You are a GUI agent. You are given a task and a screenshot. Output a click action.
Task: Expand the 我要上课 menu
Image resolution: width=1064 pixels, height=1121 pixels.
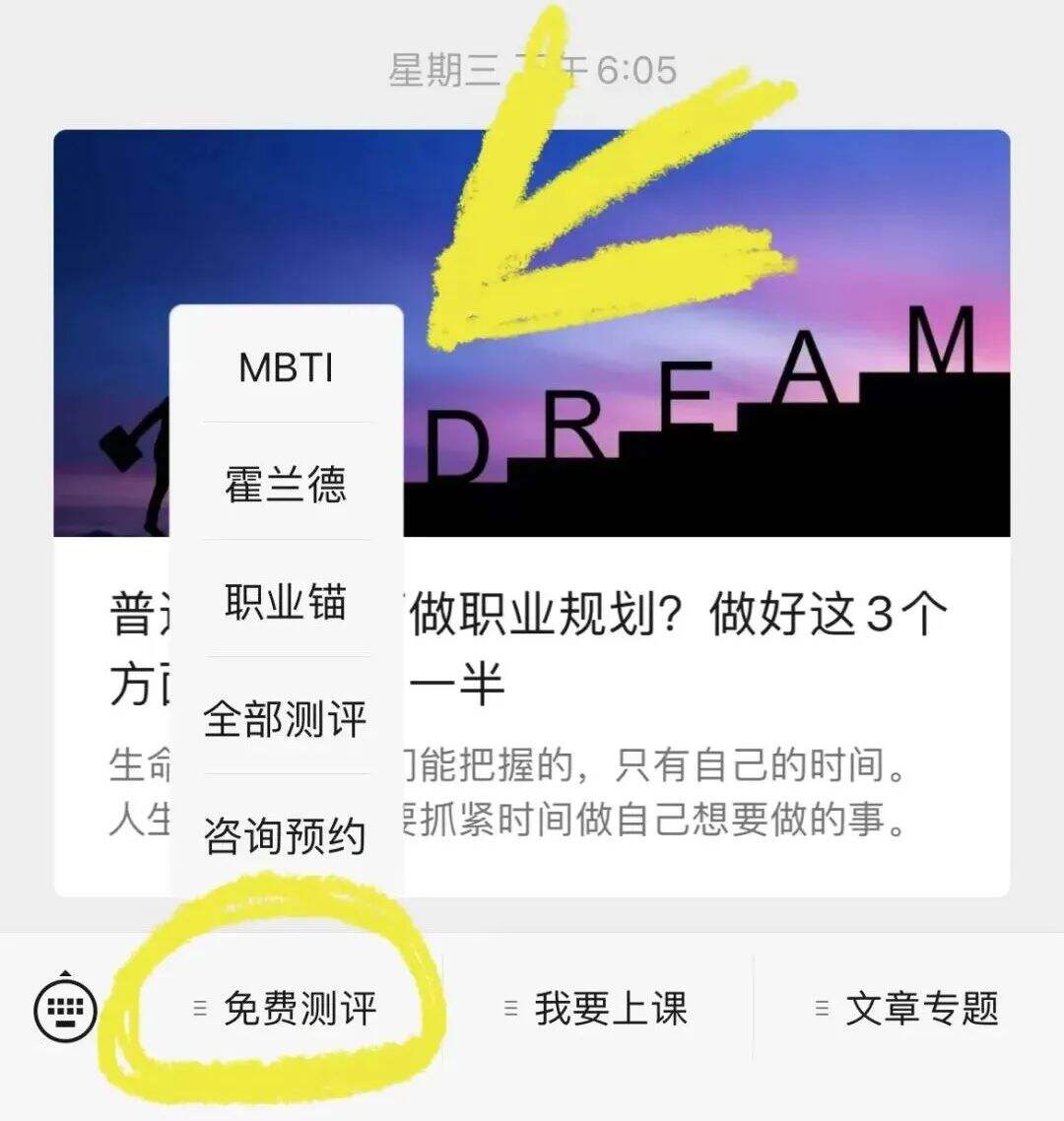click(x=597, y=1008)
